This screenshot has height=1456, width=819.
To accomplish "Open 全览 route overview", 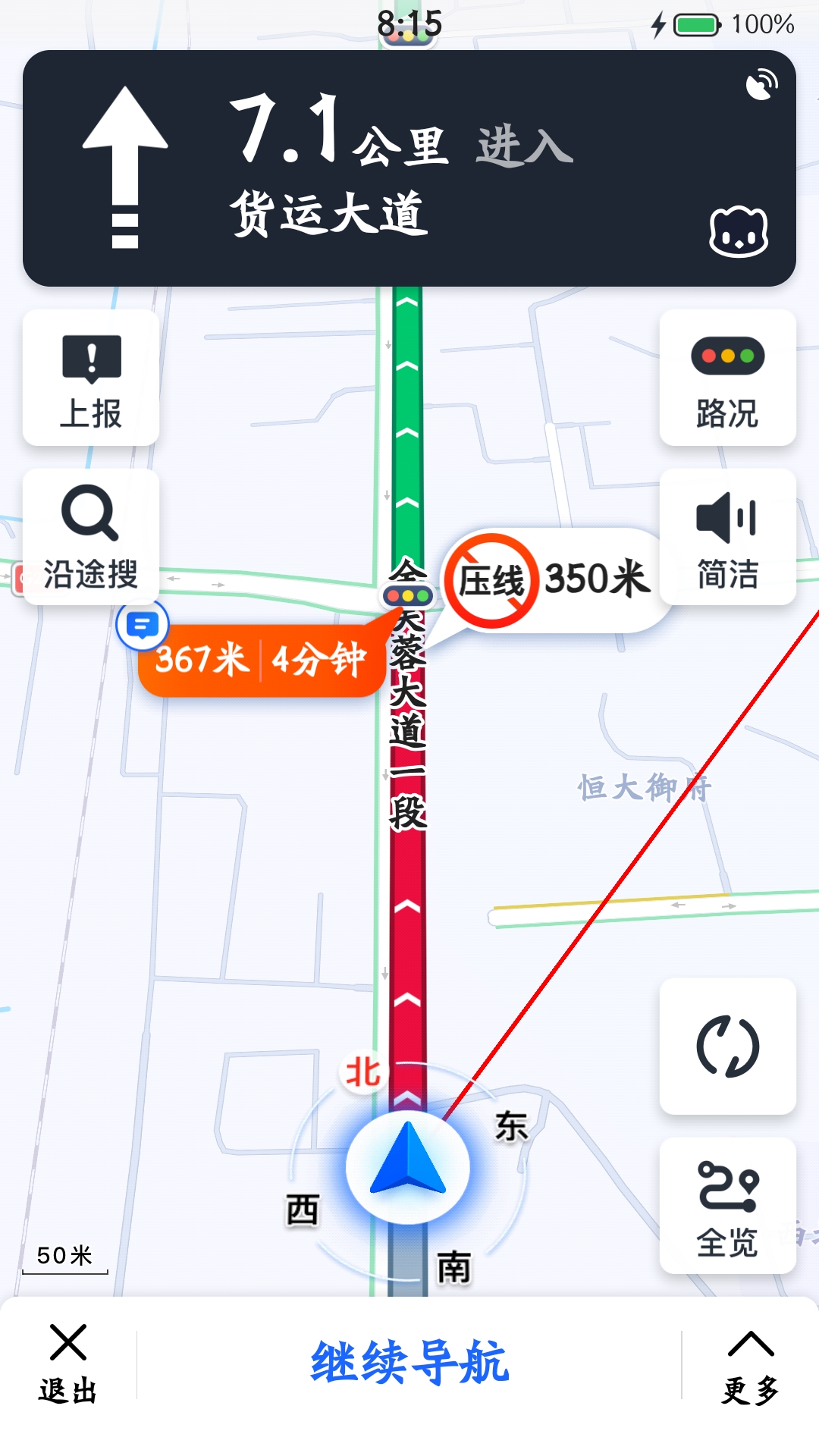I will pyautogui.click(x=727, y=1206).
